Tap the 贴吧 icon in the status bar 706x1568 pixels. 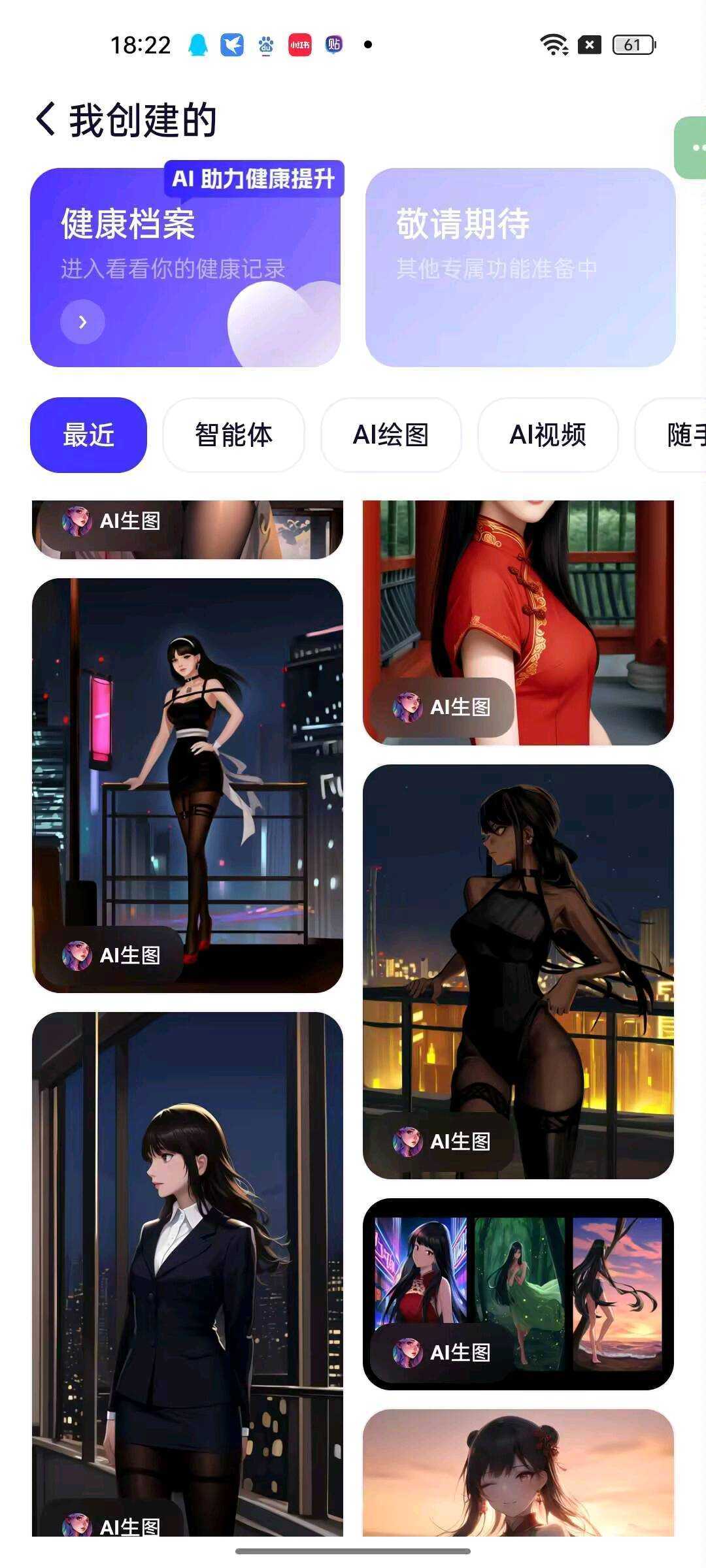click(333, 44)
